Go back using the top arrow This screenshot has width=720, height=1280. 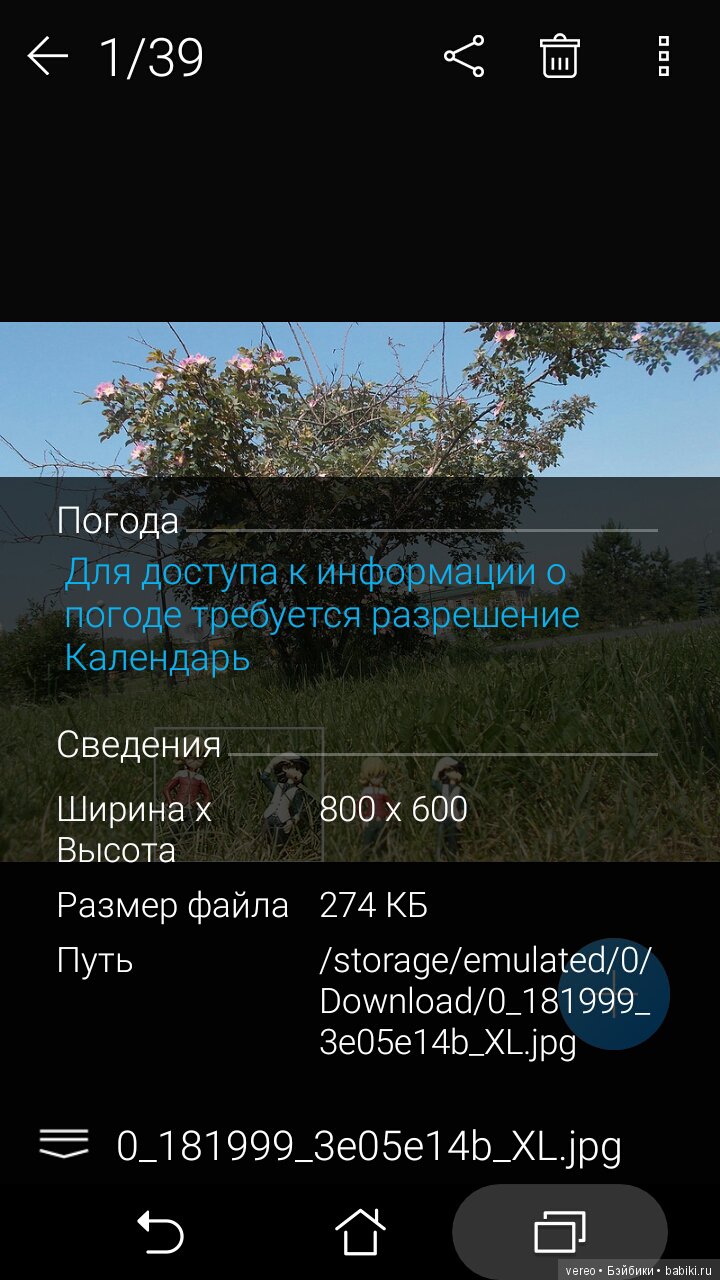pos(47,57)
